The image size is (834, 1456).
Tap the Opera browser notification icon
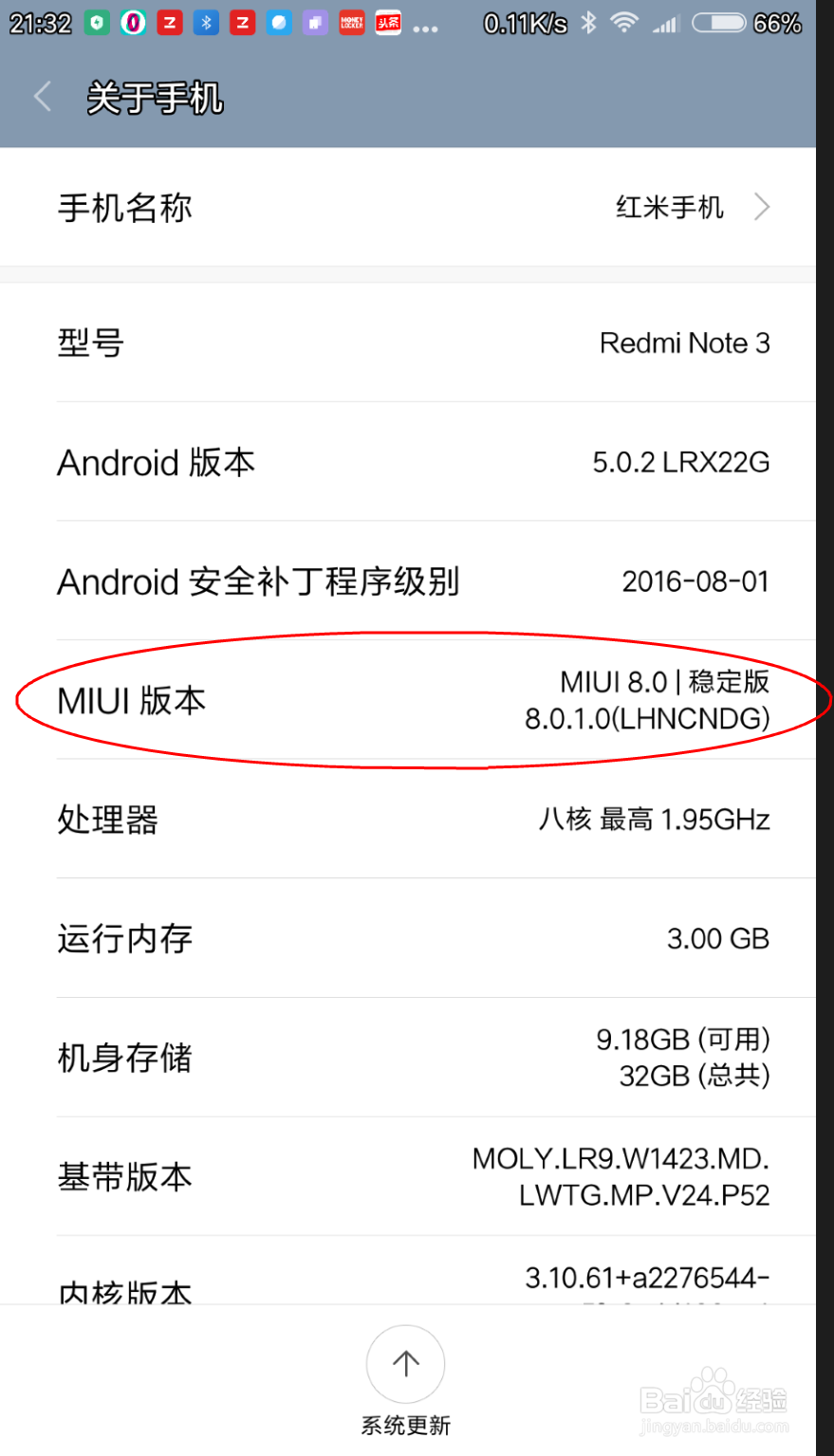(x=133, y=21)
